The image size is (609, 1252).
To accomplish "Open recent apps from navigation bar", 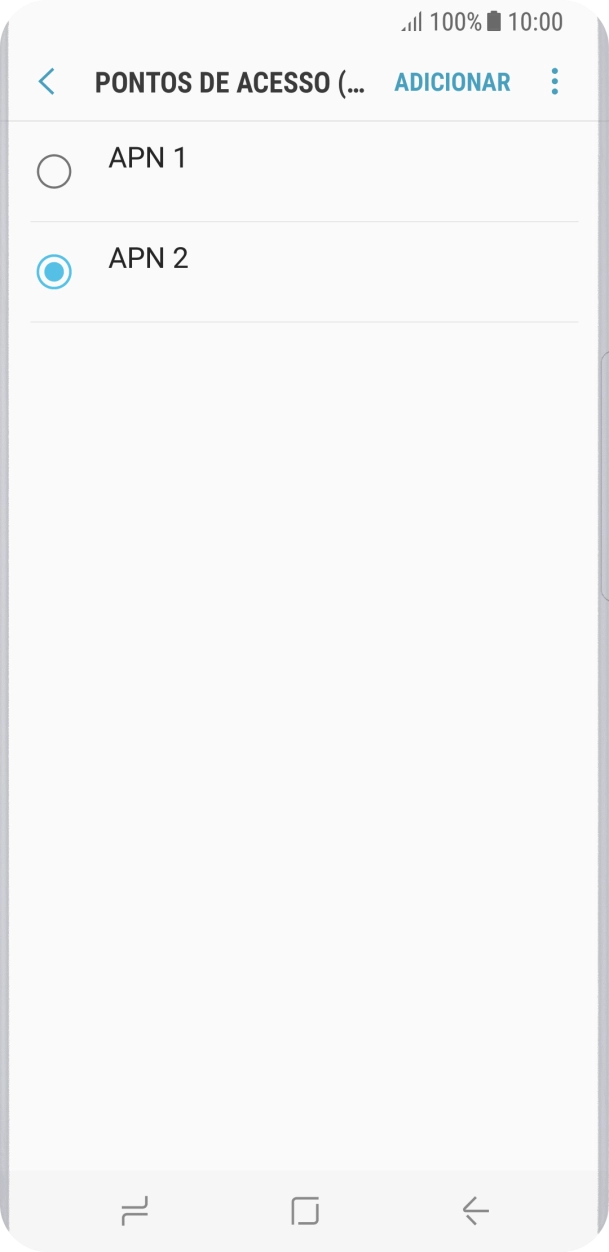I will tap(134, 1211).
